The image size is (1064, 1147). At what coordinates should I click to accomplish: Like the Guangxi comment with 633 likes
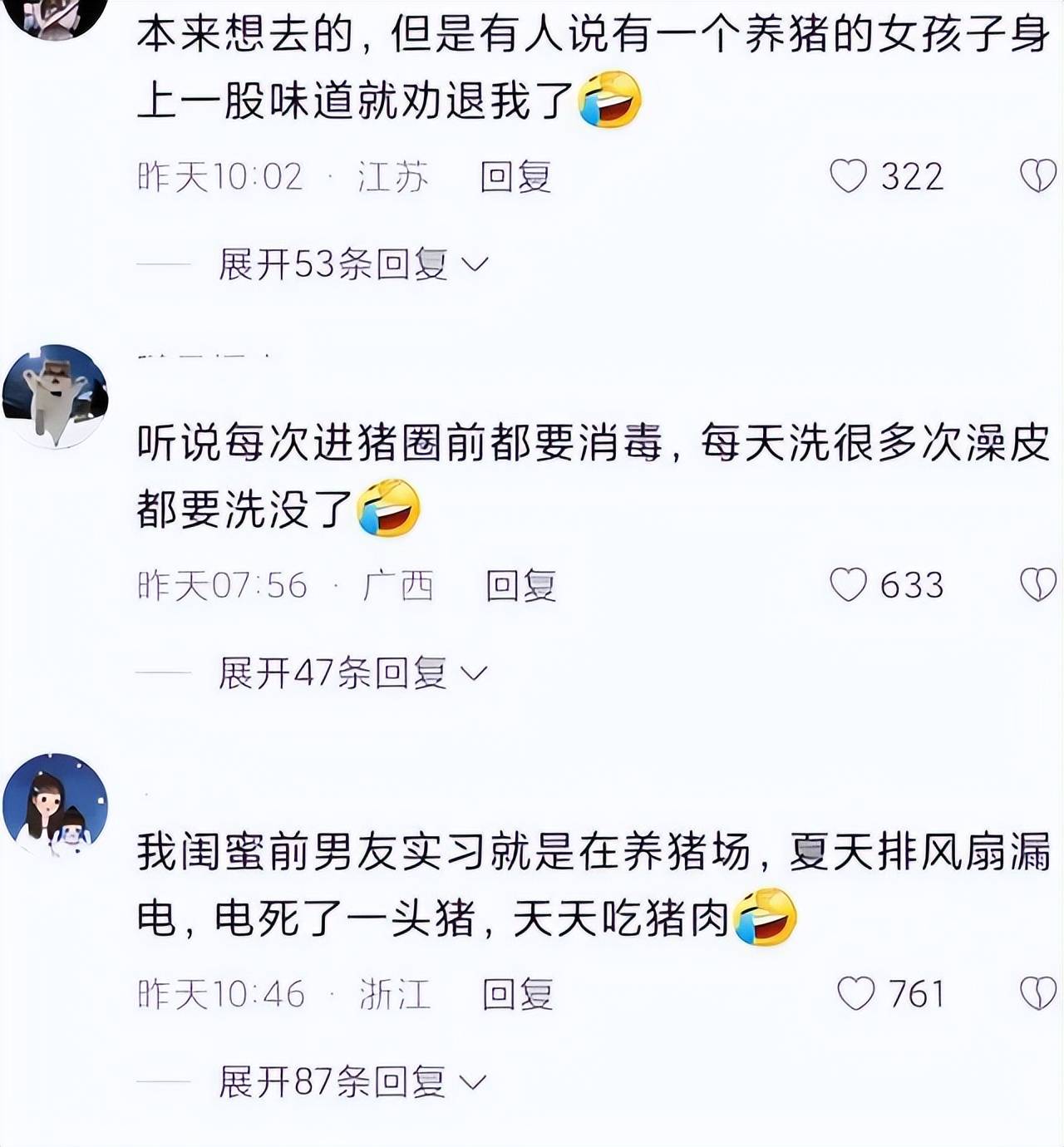pos(849,585)
